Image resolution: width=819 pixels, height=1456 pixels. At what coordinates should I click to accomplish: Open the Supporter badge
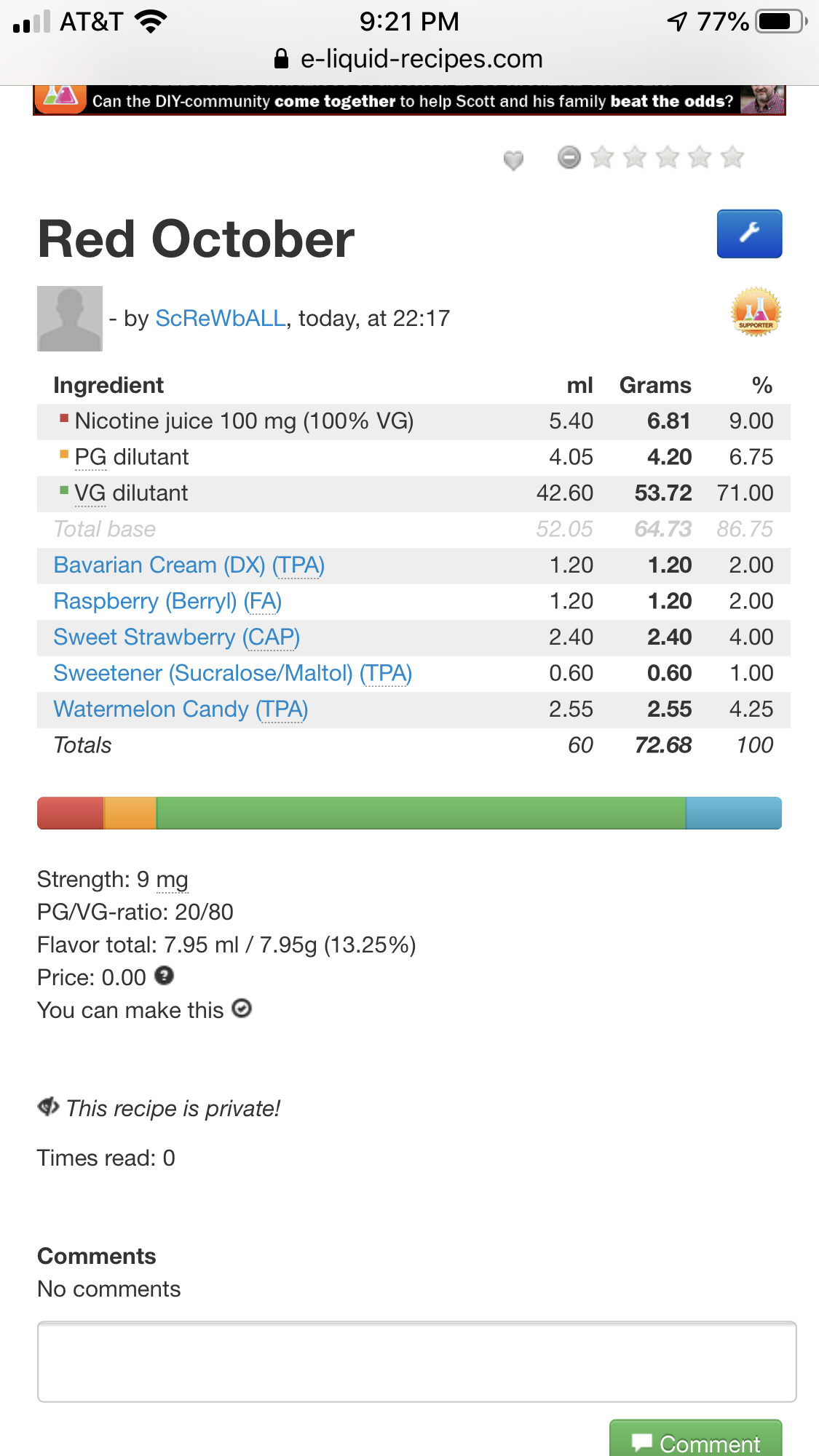756,313
